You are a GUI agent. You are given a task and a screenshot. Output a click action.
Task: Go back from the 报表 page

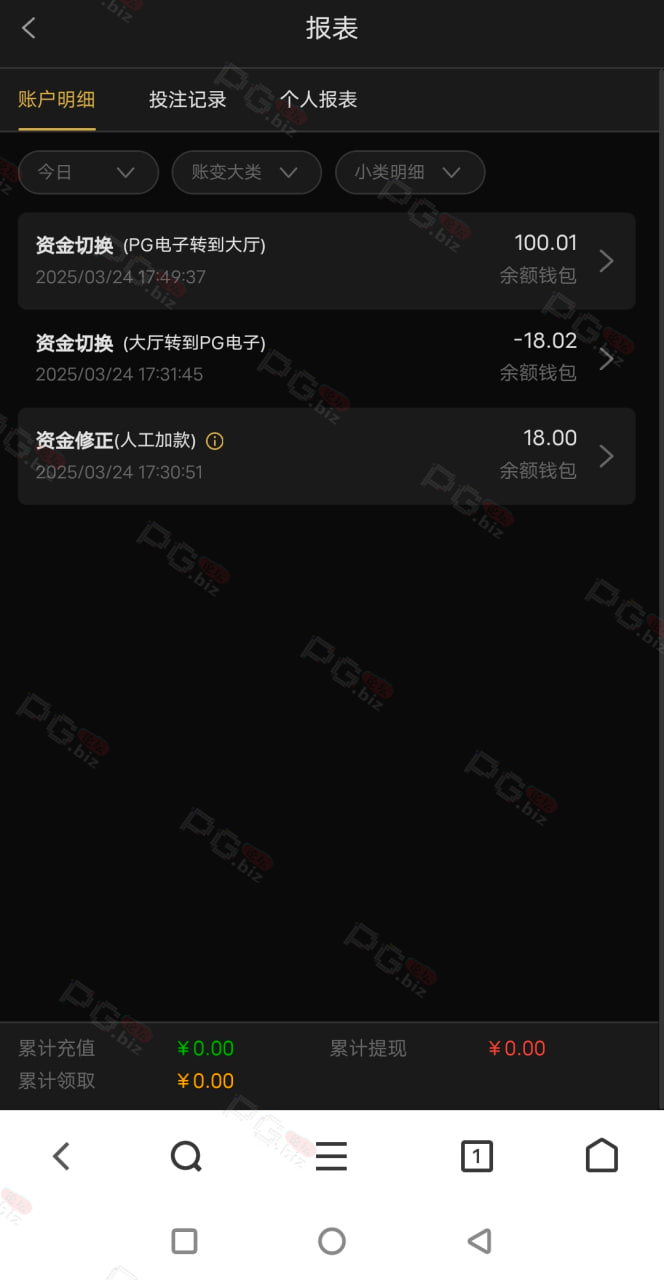click(28, 28)
